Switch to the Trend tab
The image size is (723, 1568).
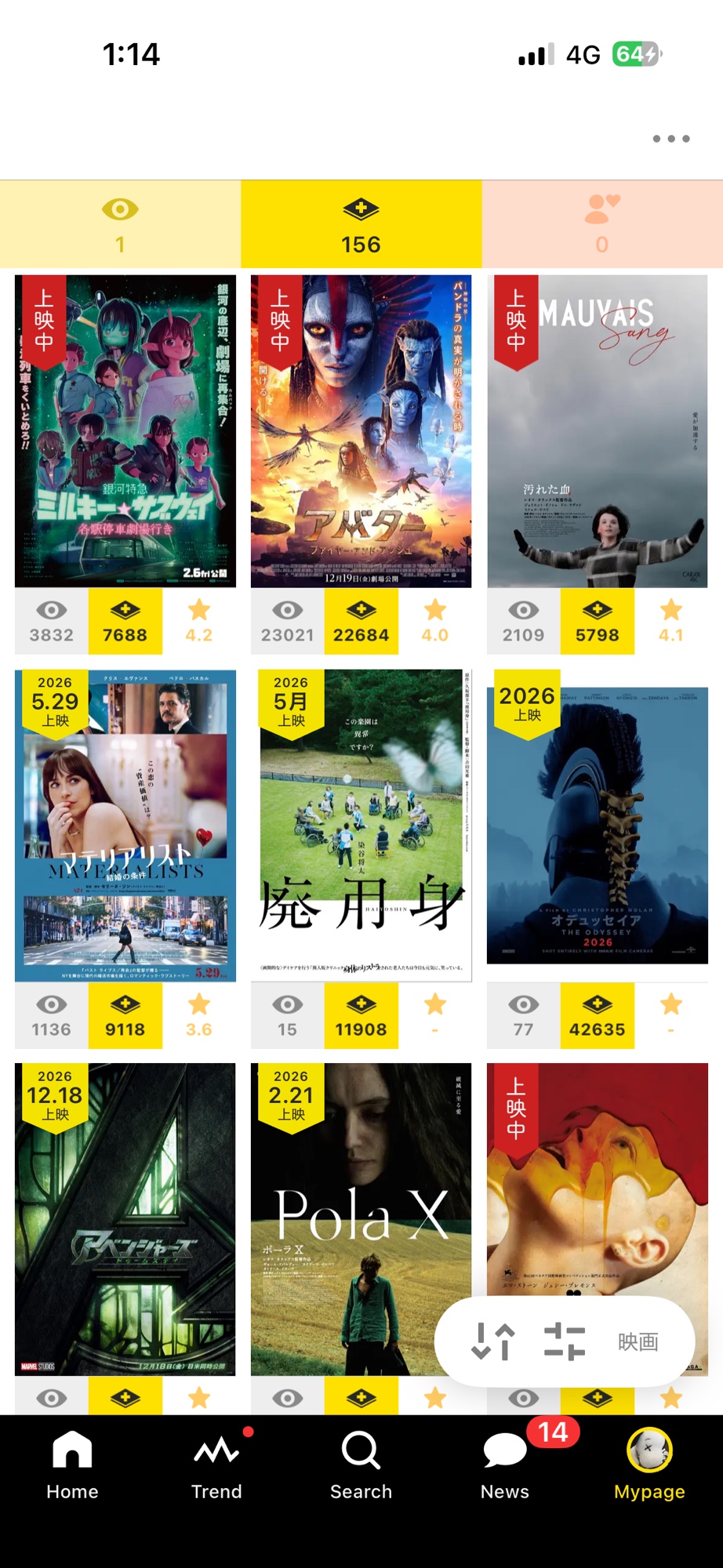(x=216, y=1465)
